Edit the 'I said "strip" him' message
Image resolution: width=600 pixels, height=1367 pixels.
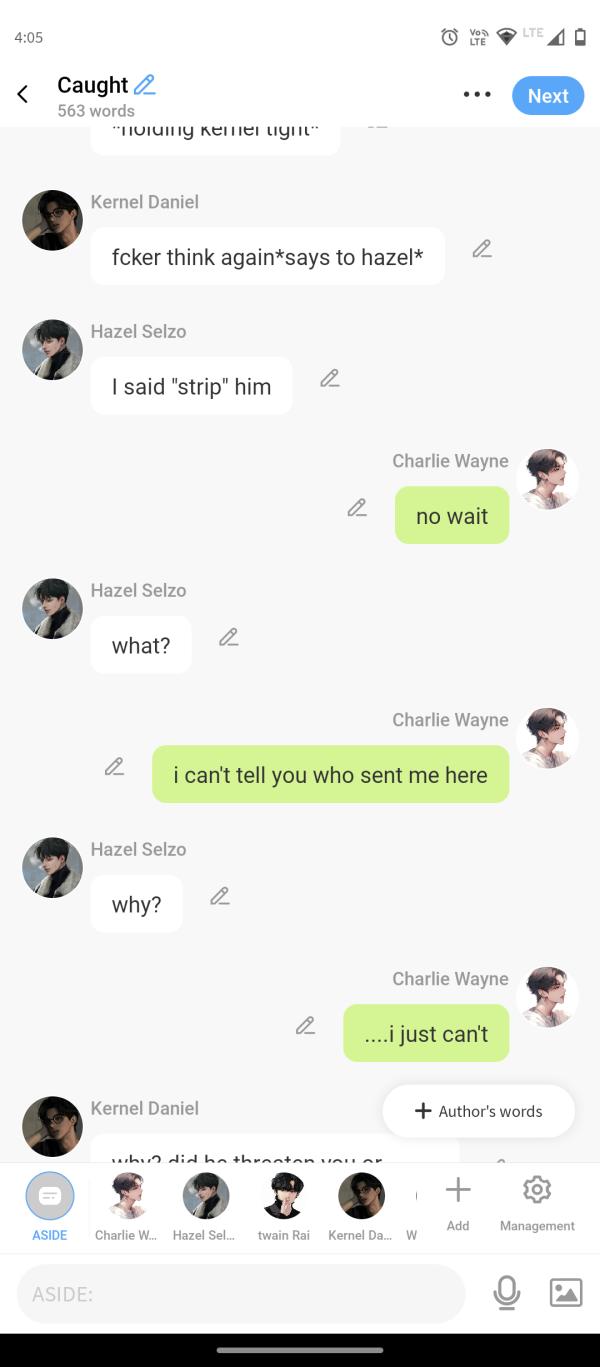coord(330,378)
